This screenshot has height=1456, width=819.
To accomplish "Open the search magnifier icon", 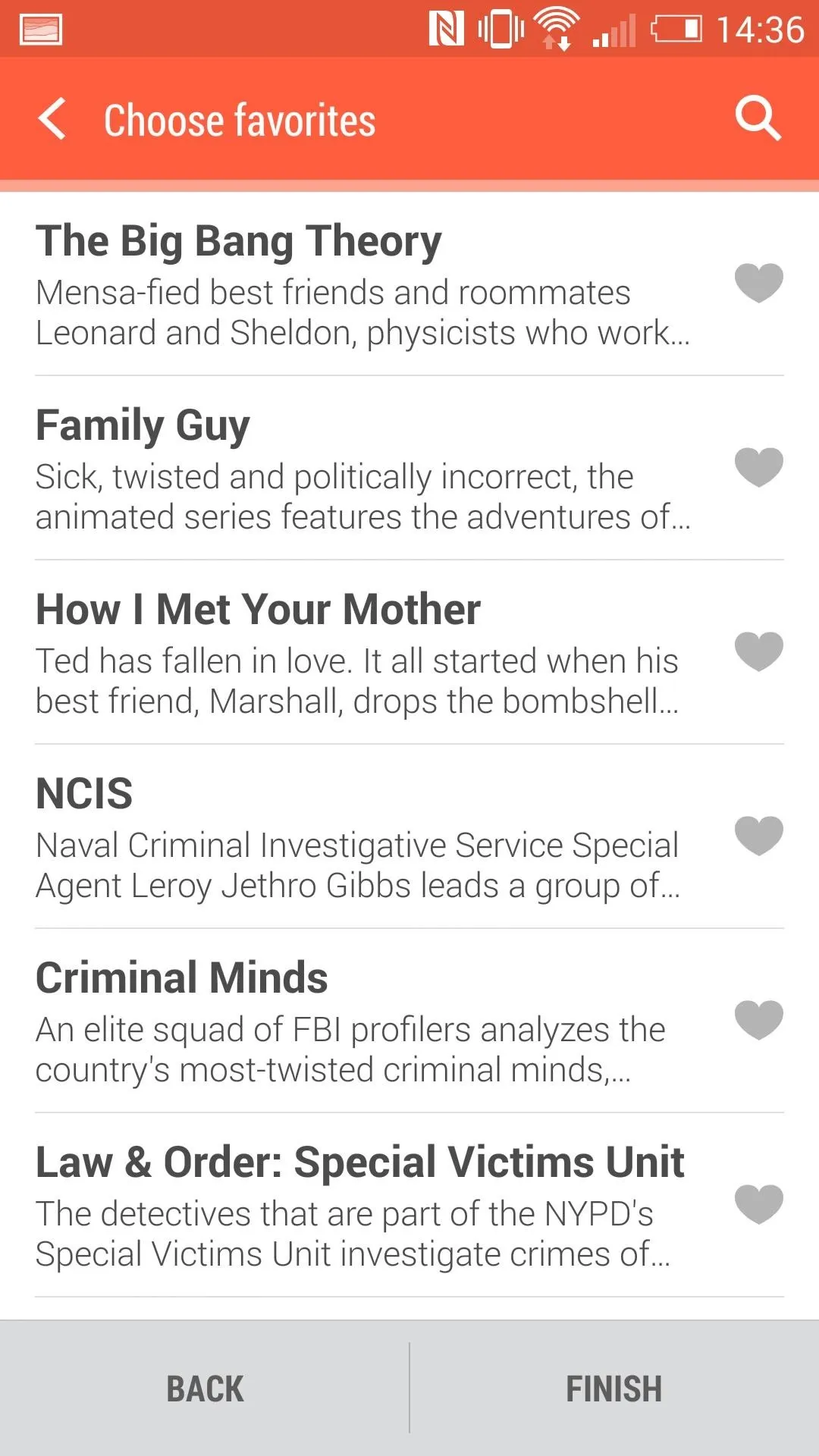I will [758, 118].
